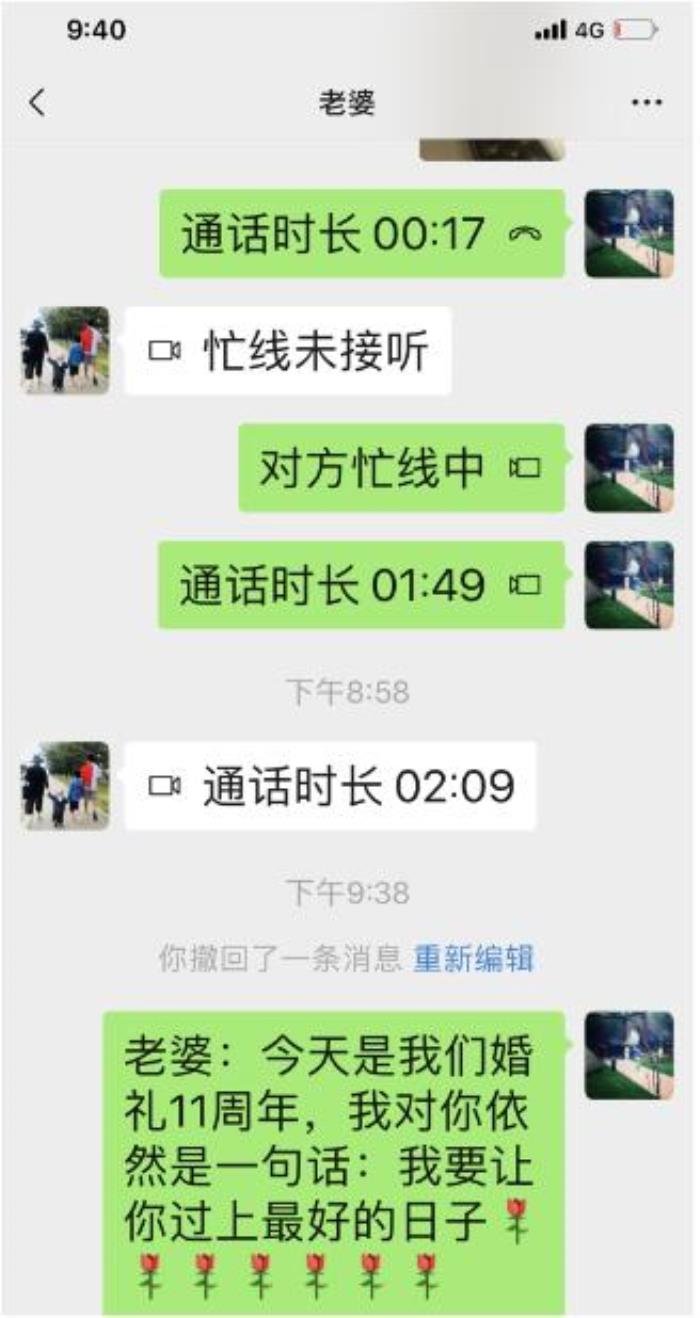700x1318 pixels.
Task: Tap the 通话时长 02:09 video call bubble
Action: 330,786
